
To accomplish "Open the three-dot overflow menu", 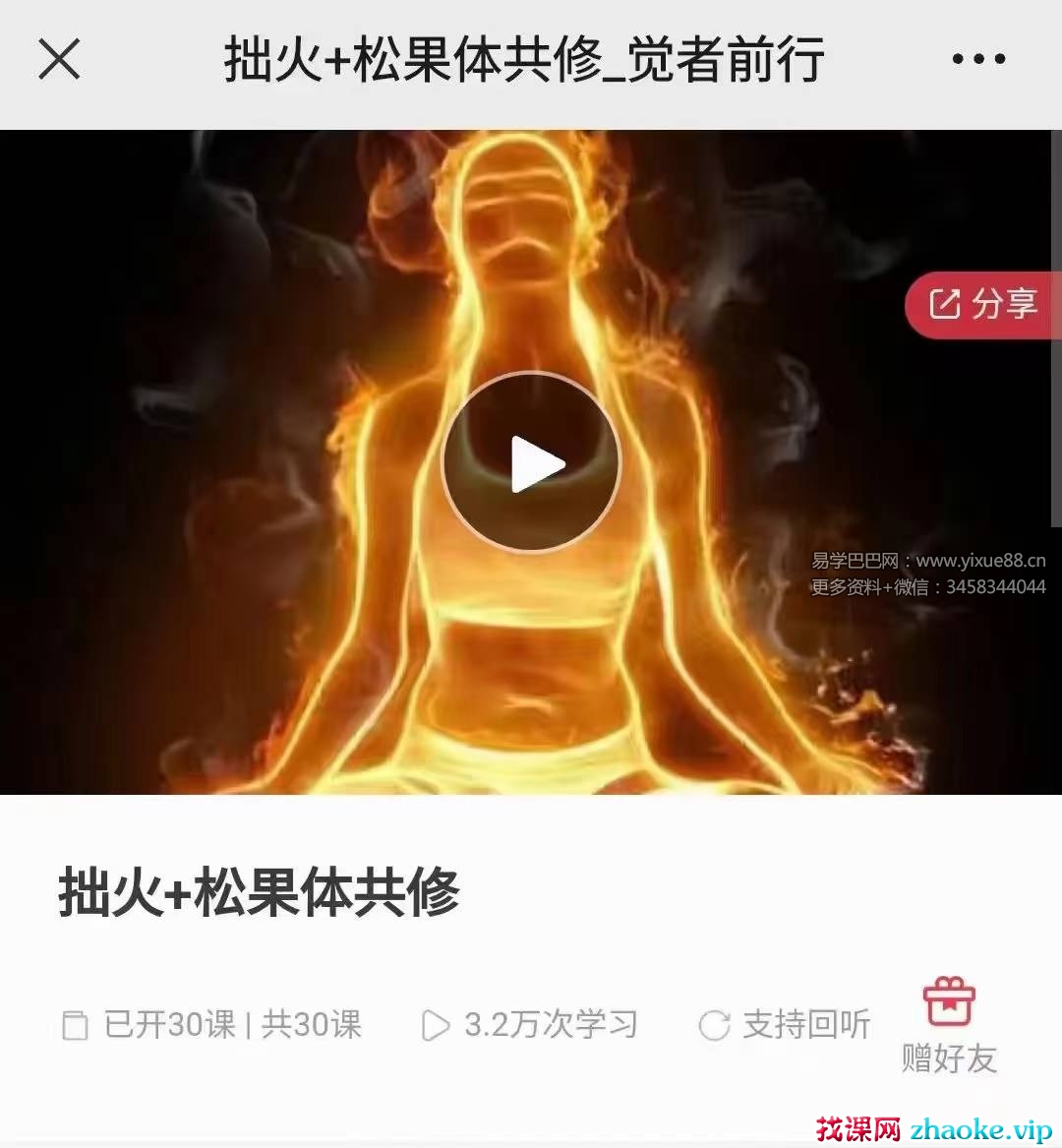I will click(x=978, y=59).
